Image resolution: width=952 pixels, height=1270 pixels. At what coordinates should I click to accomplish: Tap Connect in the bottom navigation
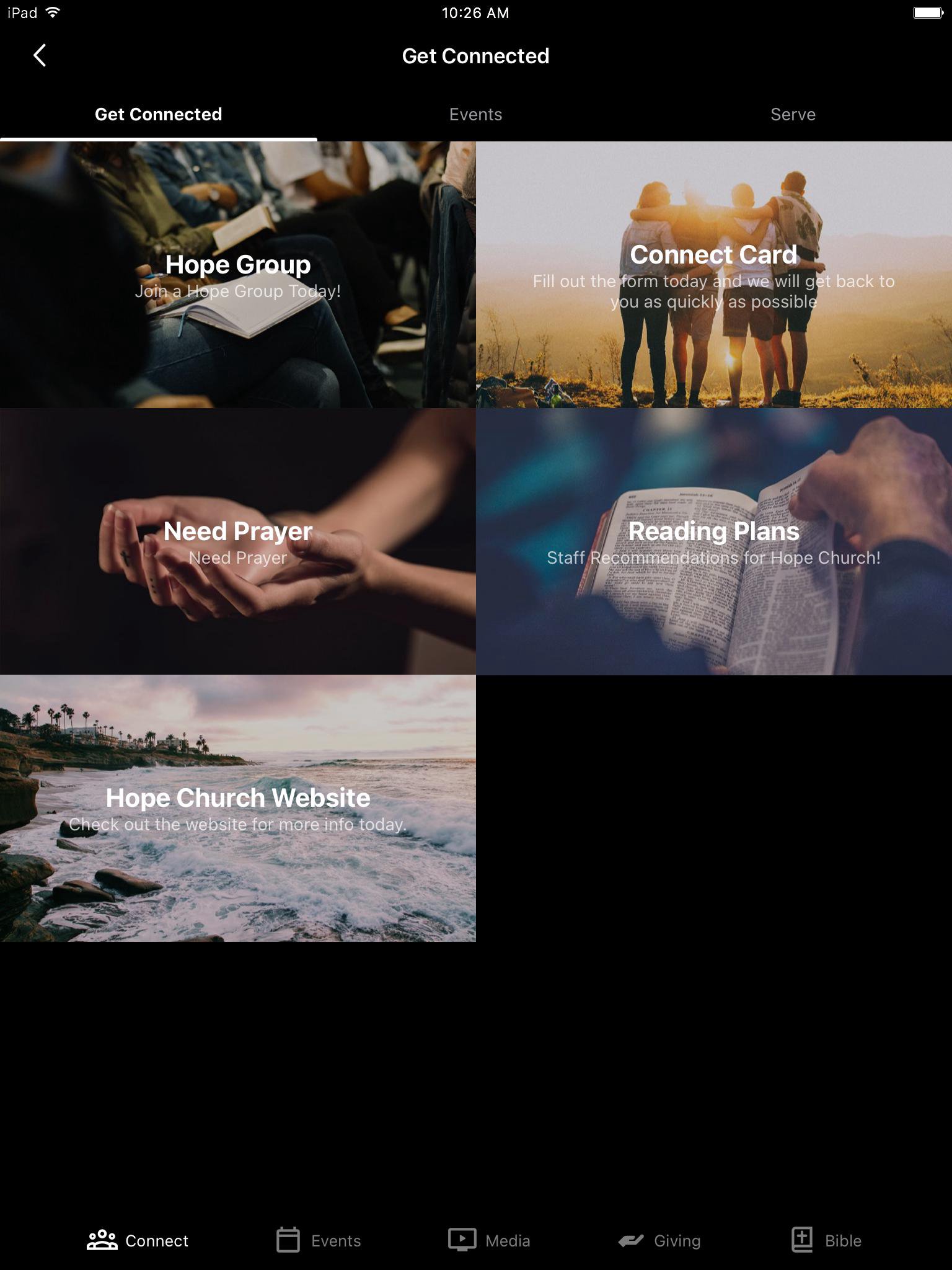tap(138, 1240)
